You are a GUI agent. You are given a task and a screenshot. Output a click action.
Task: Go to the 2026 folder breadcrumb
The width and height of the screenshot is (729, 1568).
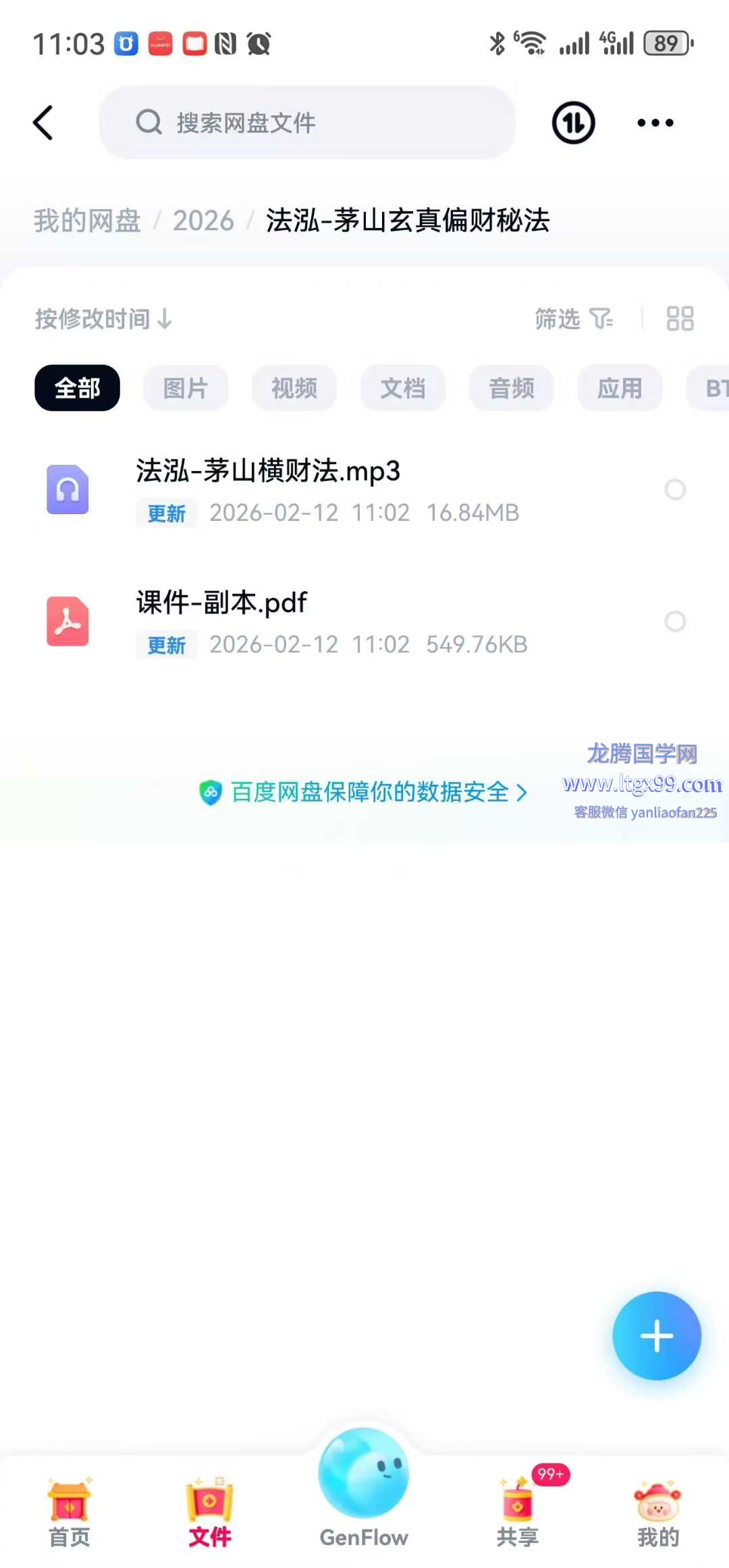pos(203,221)
